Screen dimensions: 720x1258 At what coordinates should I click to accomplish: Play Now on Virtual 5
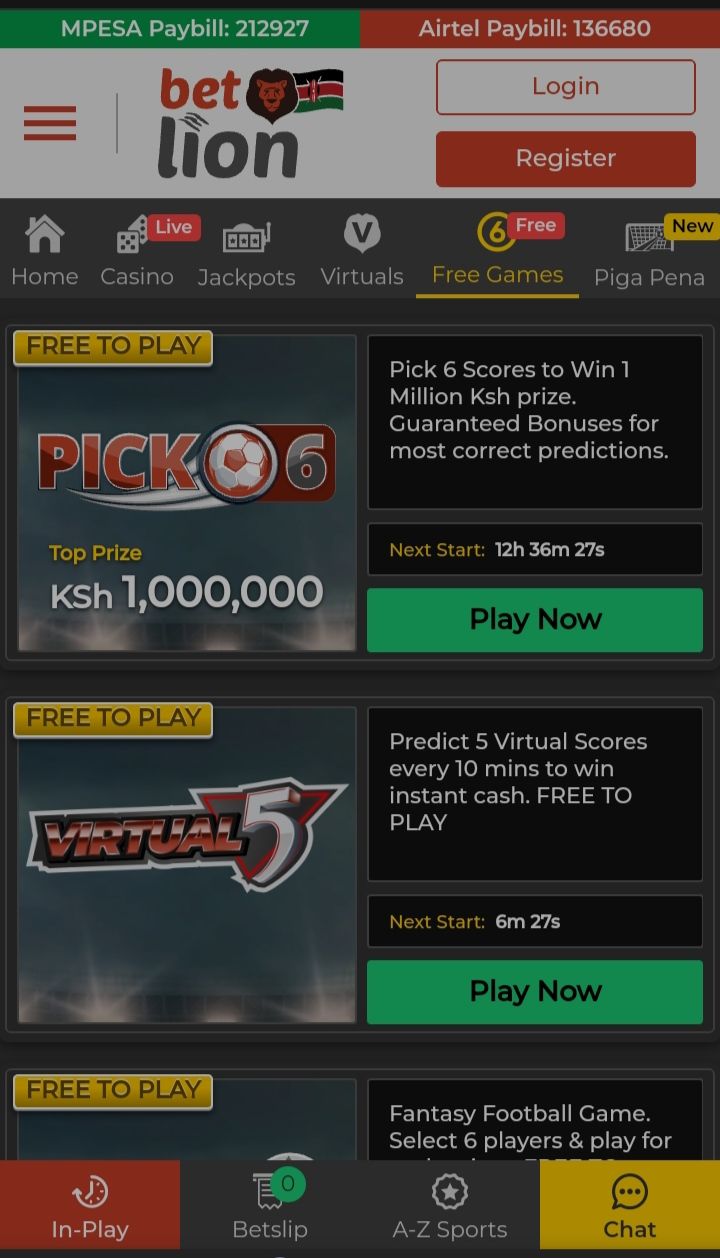coord(535,991)
